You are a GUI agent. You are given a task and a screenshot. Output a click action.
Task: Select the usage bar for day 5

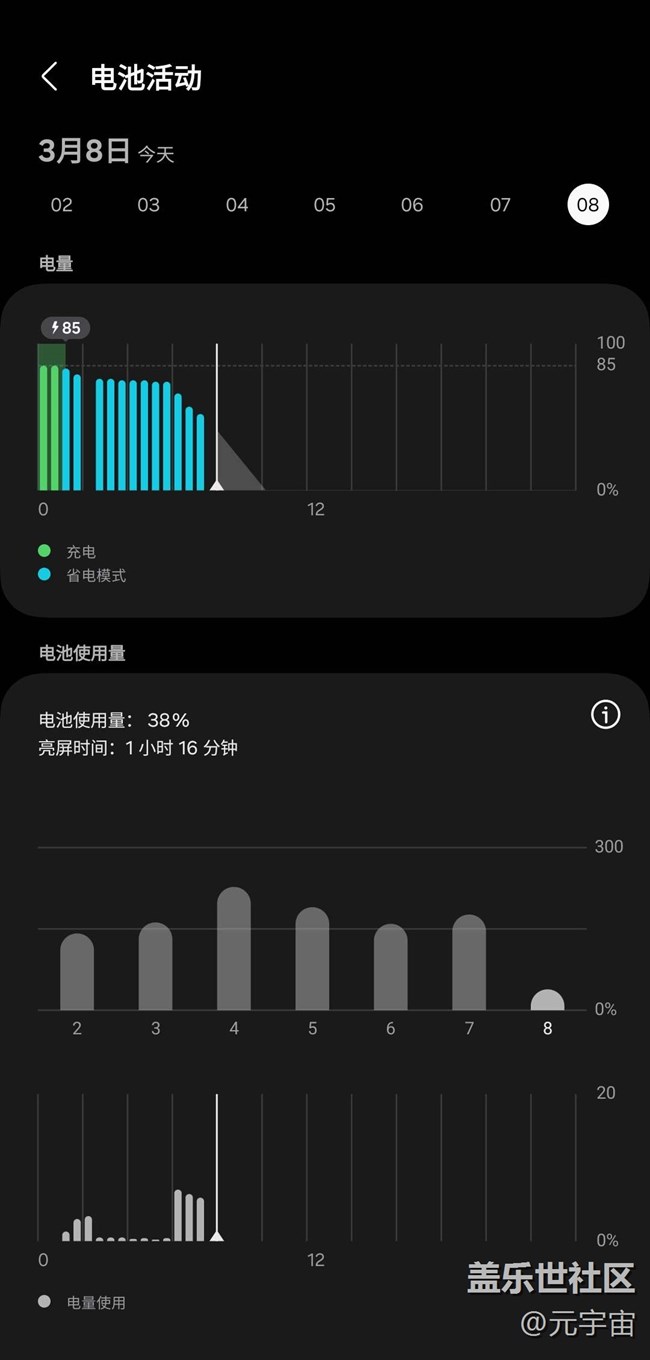click(x=312, y=959)
